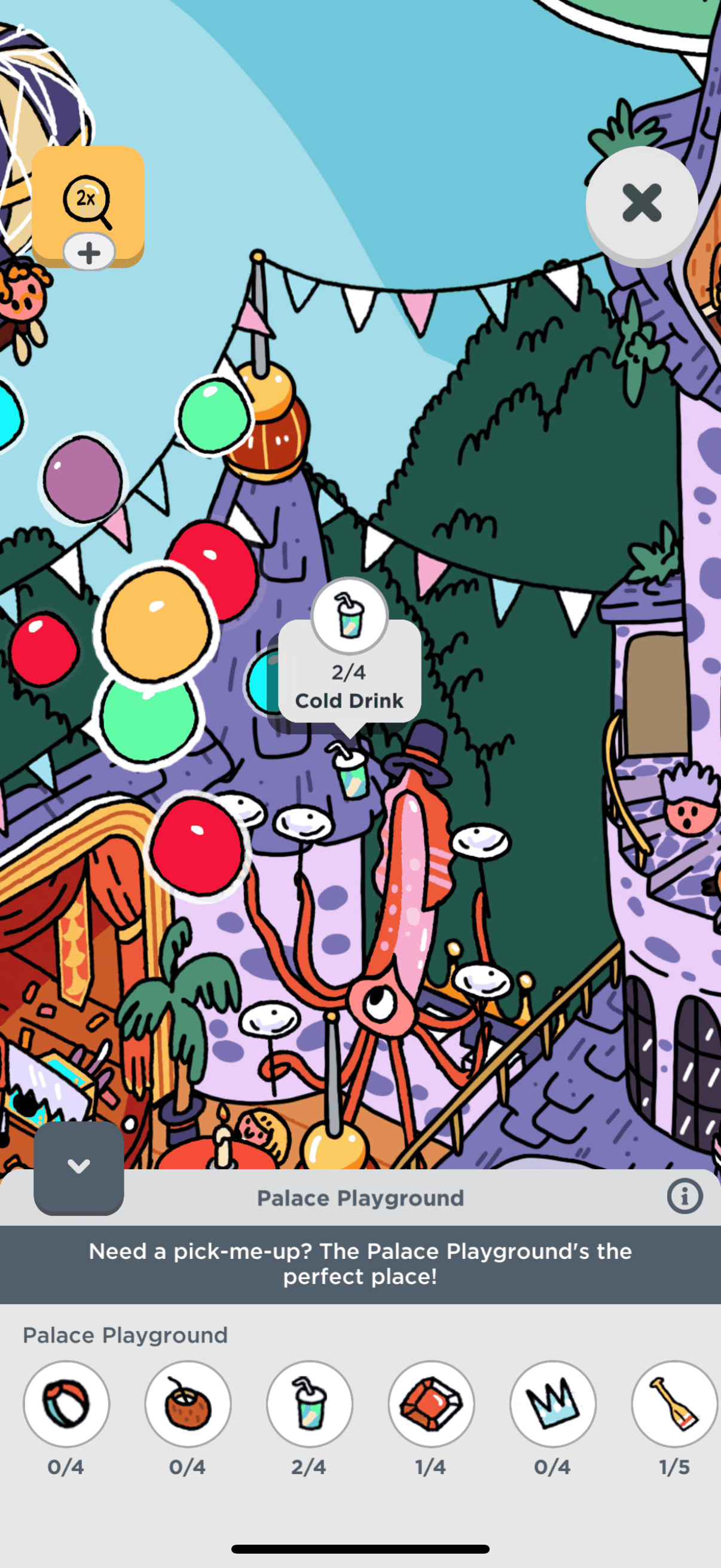Tap the 2x magnifier hint button
The width and height of the screenshot is (721, 1568).
click(x=88, y=203)
